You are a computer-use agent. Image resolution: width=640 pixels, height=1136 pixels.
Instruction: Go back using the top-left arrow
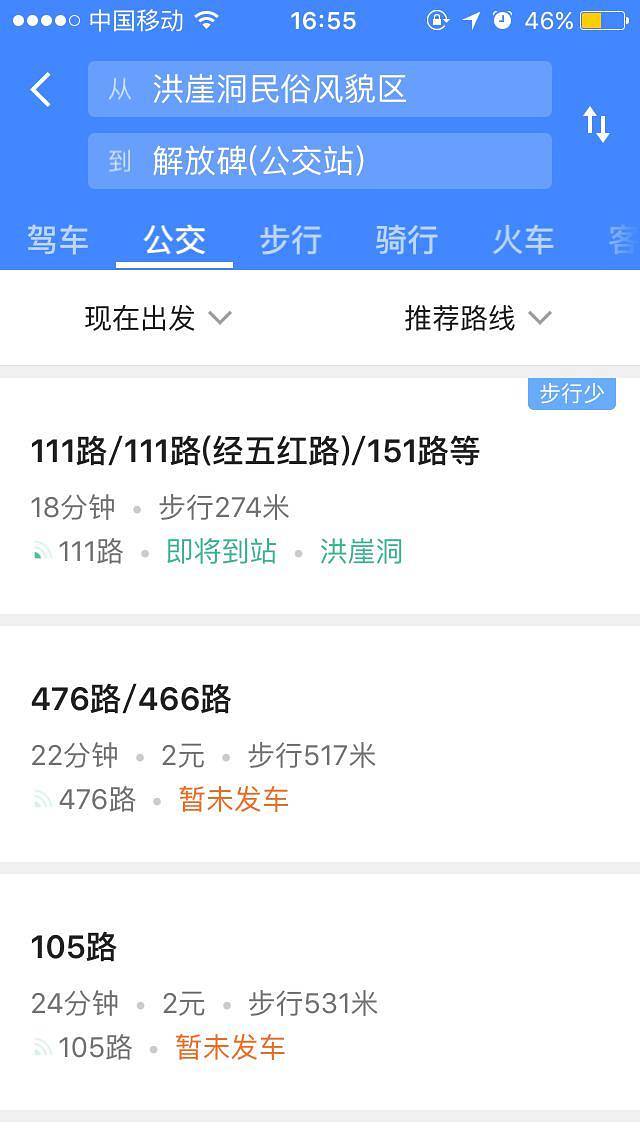coord(41,90)
